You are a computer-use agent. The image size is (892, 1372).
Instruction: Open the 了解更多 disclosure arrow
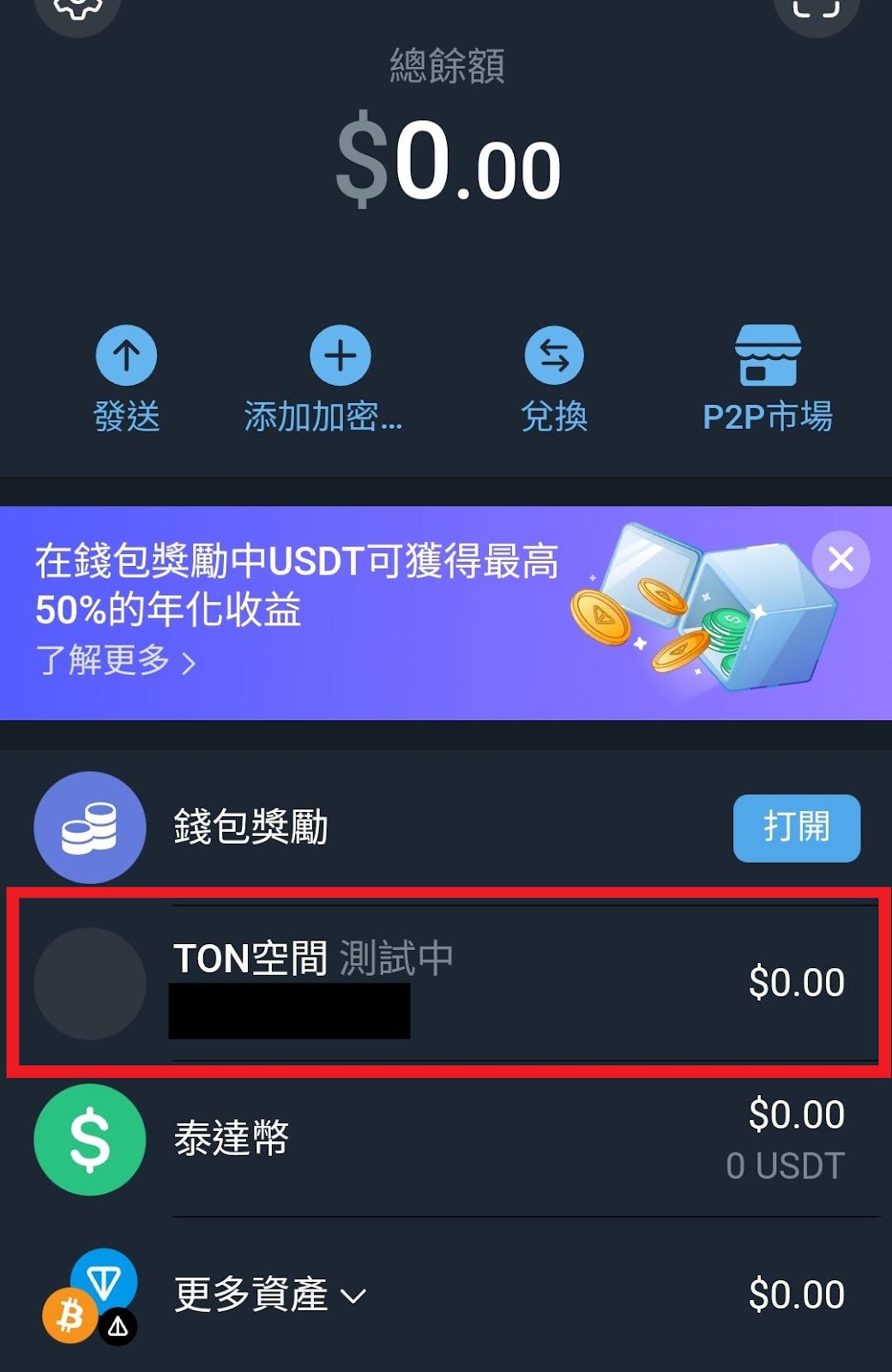(190, 662)
